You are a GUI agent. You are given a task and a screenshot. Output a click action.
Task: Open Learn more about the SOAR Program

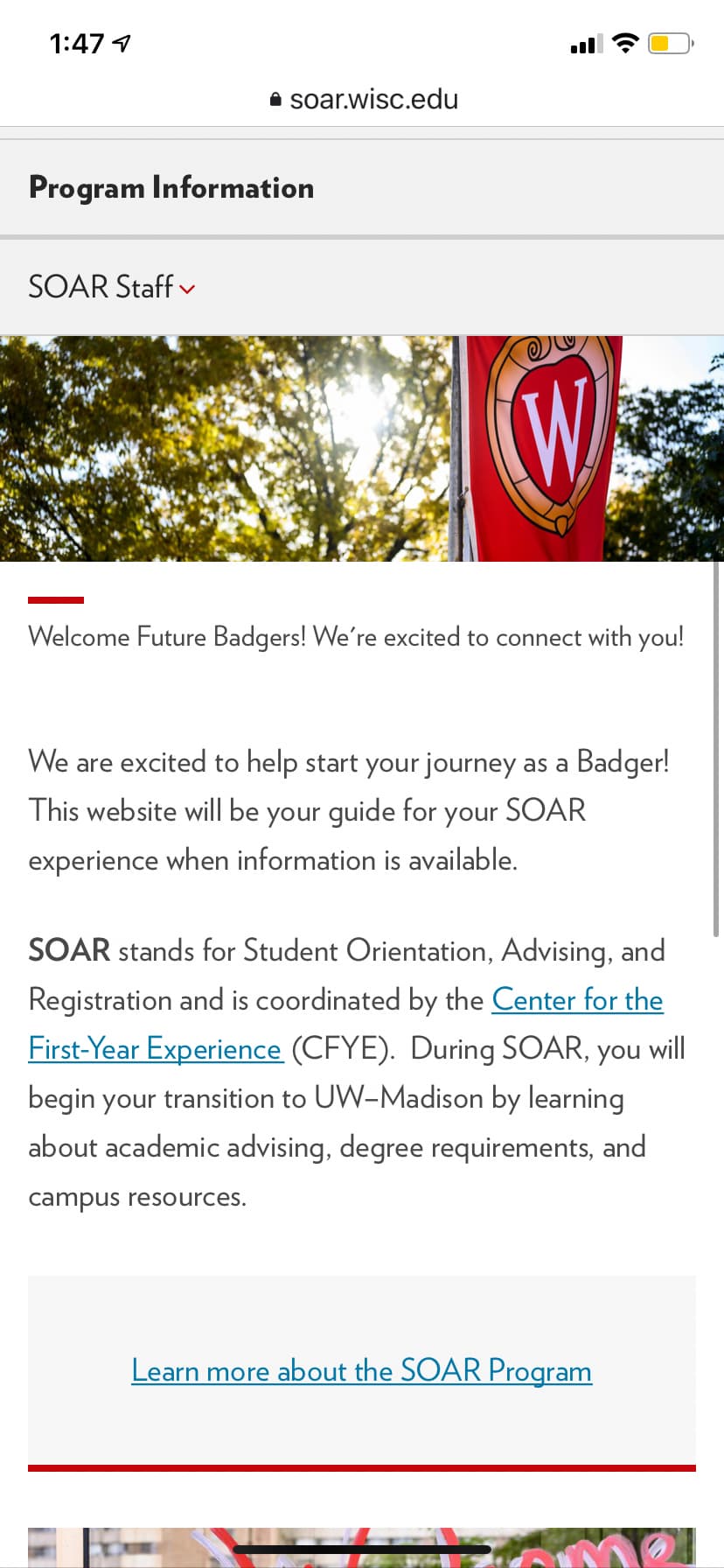coord(361,1370)
